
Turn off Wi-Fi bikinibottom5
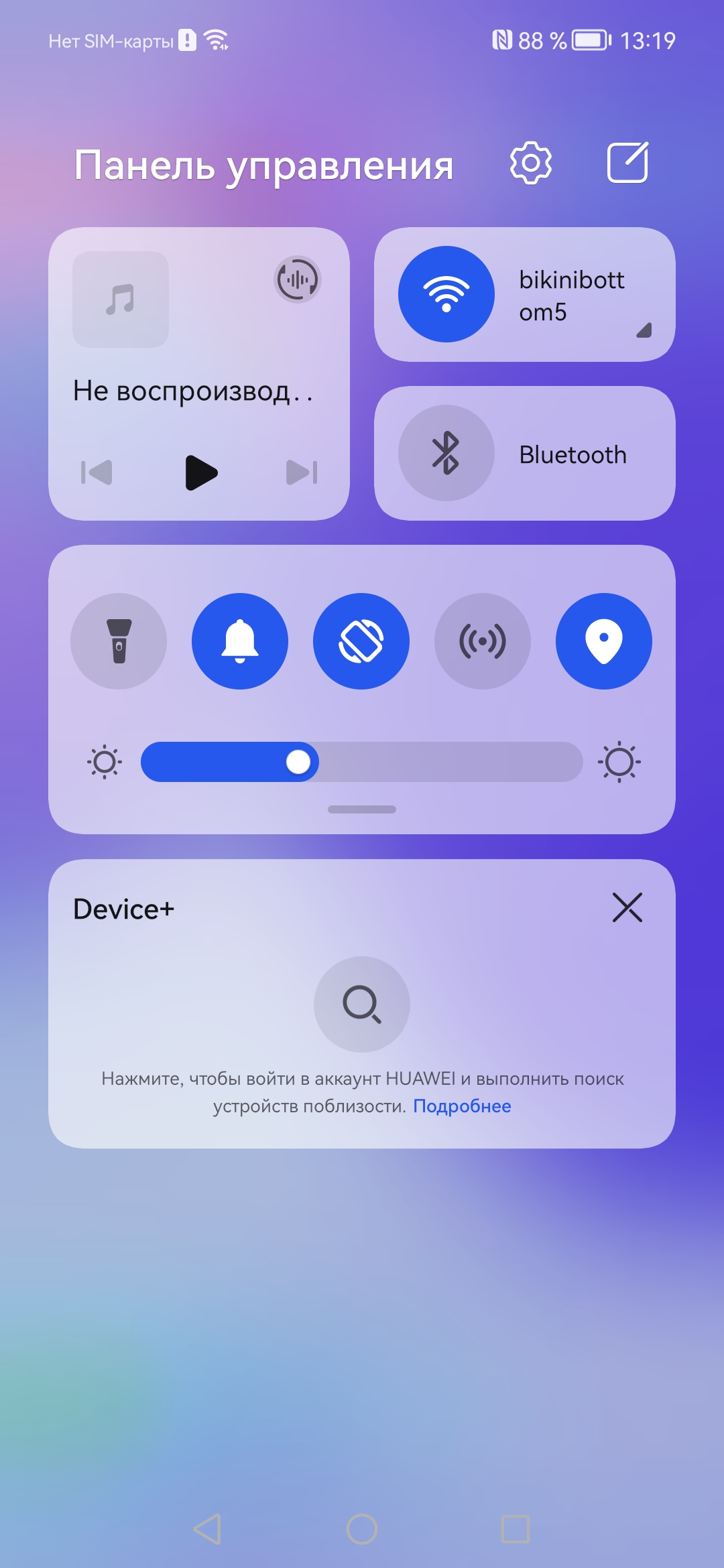pyautogui.click(x=446, y=295)
